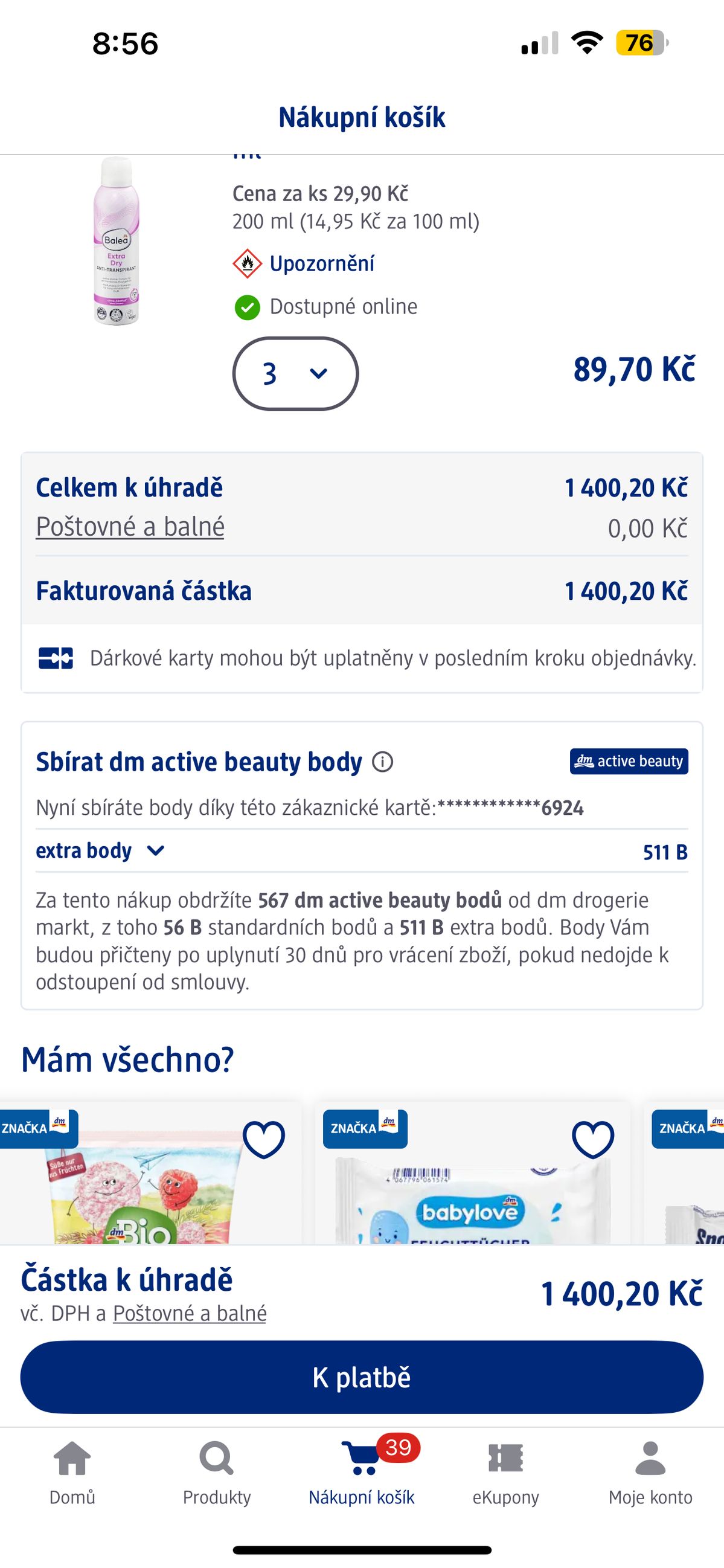724x1568 pixels.
Task: Open Poštovné a balné in the summary box
Action: tap(130, 527)
